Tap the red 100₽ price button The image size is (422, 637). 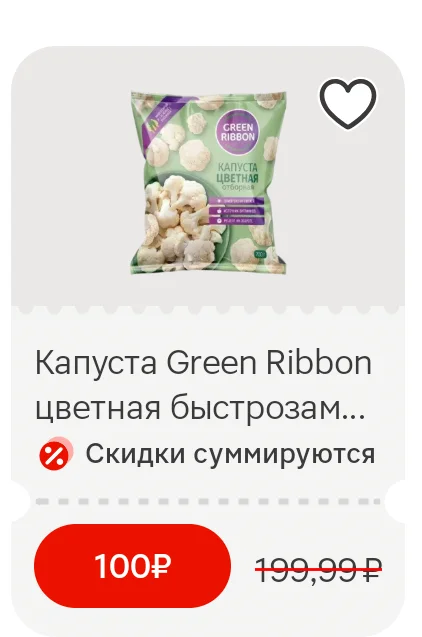132,566
